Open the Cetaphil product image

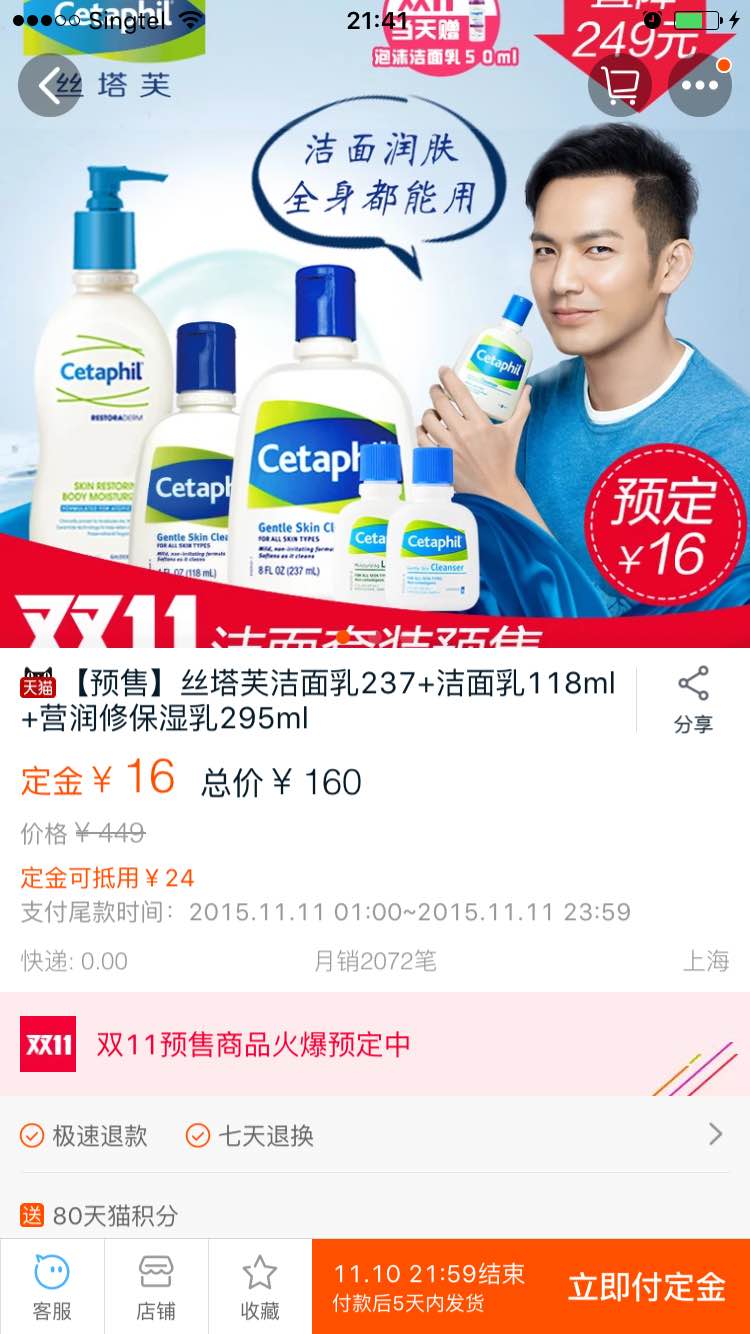pyautogui.click(x=375, y=380)
